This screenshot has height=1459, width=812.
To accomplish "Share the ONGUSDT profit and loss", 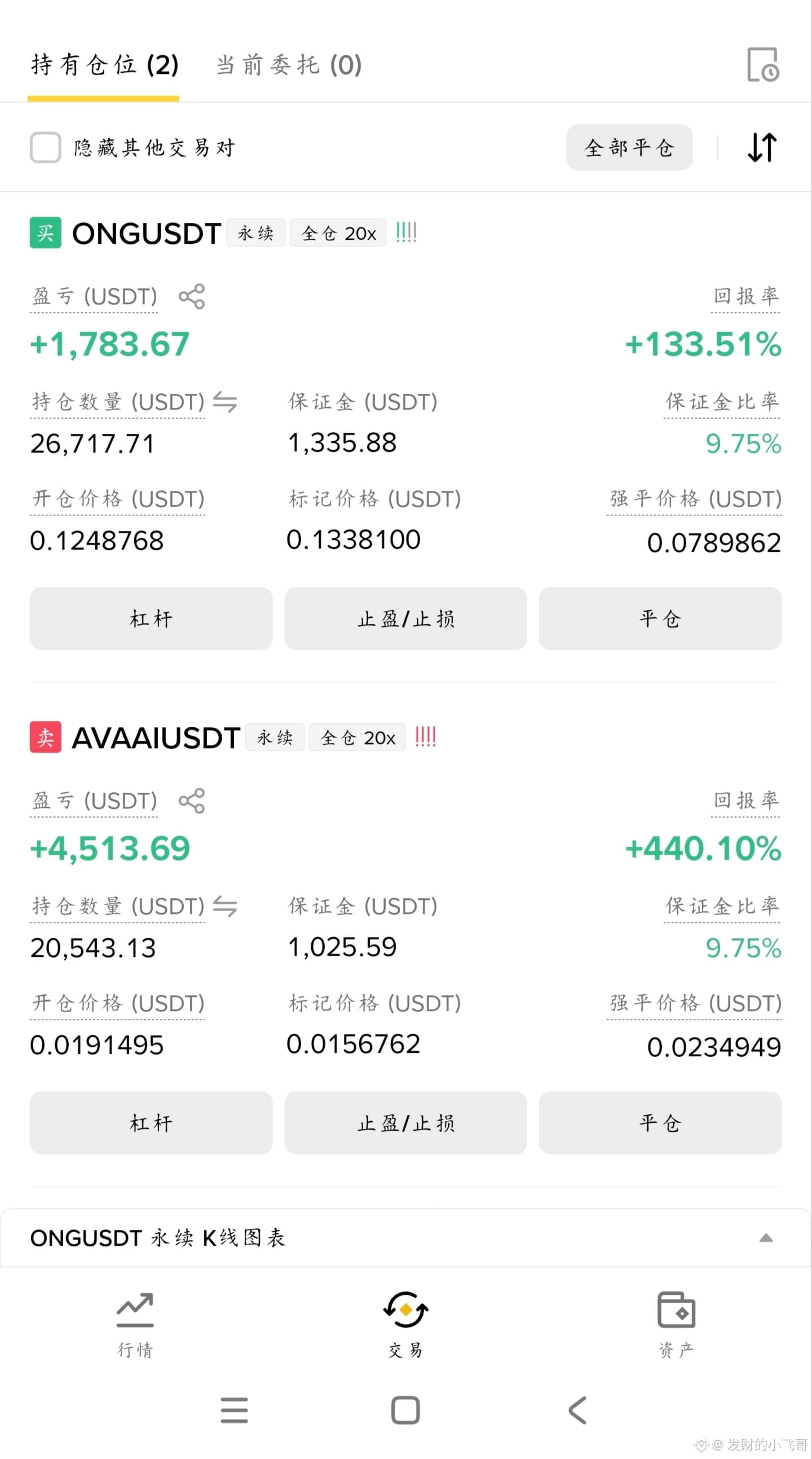I will (191, 296).
